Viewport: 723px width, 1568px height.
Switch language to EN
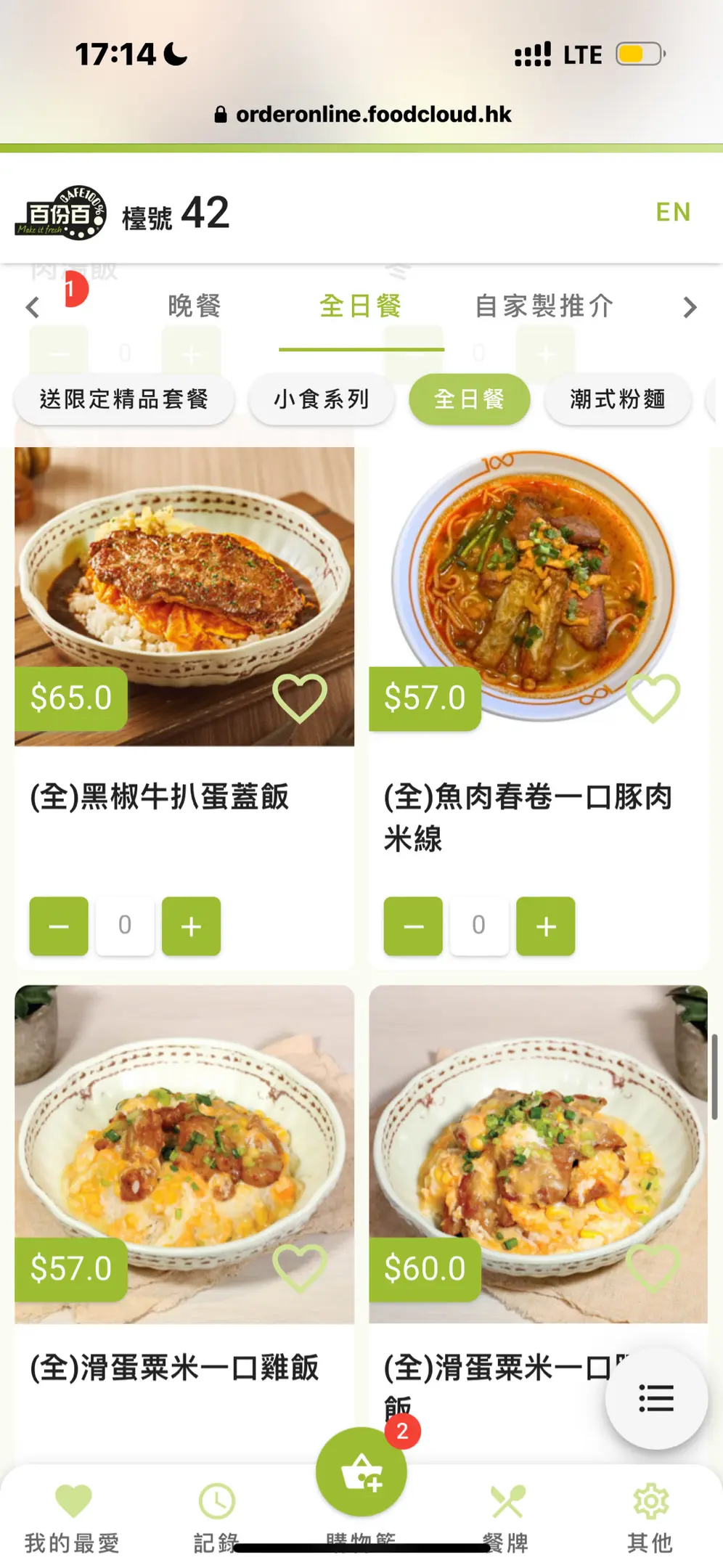[x=673, y=212]
